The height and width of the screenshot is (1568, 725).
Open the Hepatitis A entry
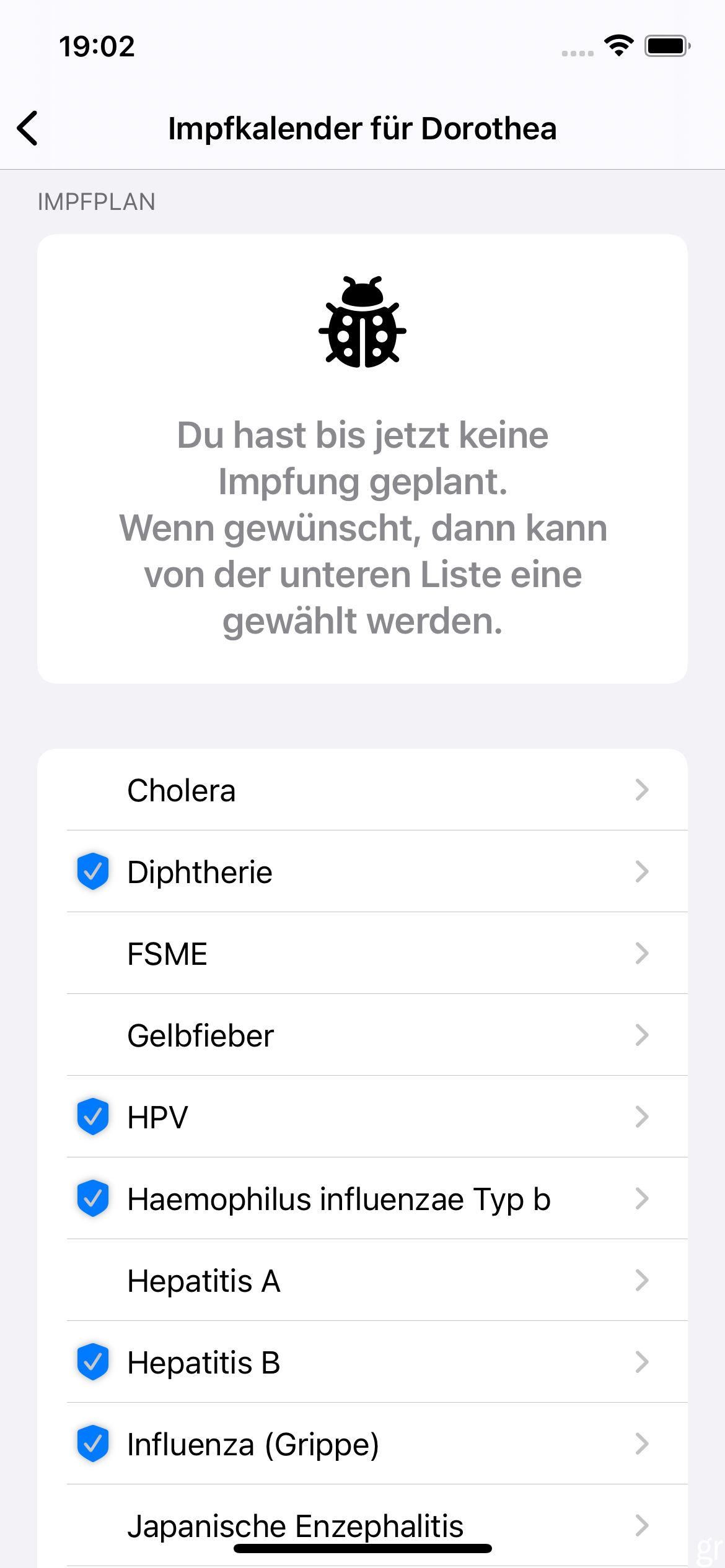pyautogui.click(x=362, y=1280)
